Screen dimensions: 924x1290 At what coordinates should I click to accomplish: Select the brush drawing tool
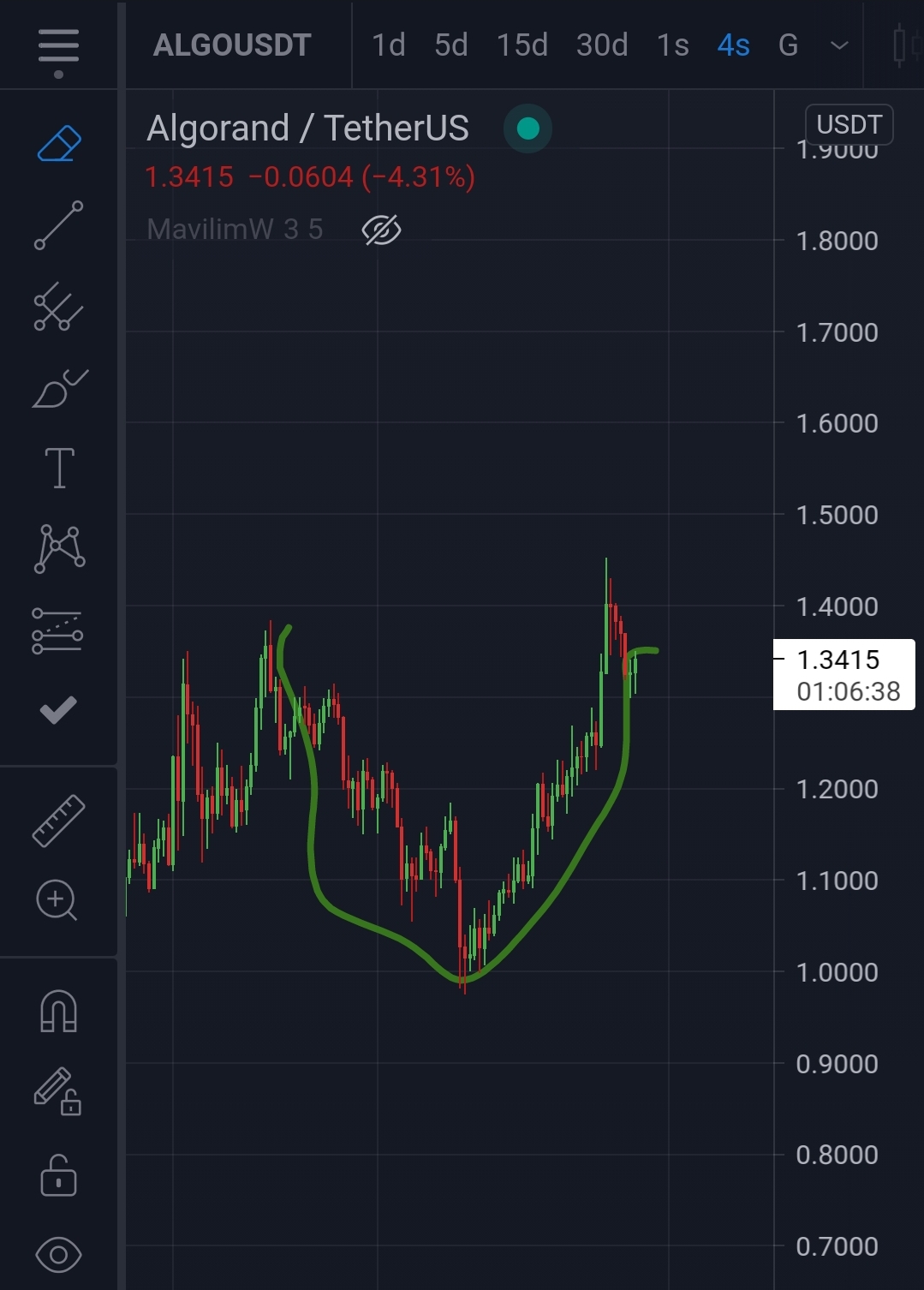click(58, 389)
